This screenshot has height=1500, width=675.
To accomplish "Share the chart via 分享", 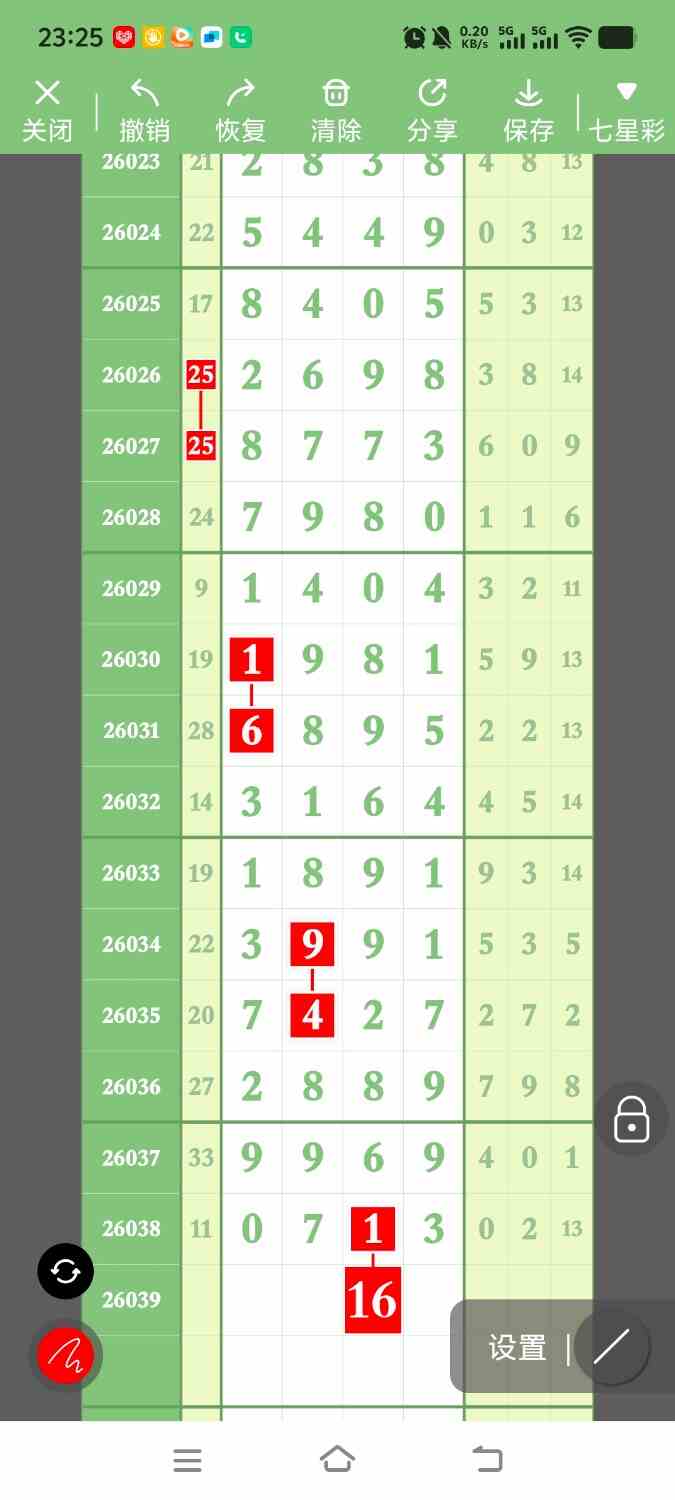I will (432, 112).
